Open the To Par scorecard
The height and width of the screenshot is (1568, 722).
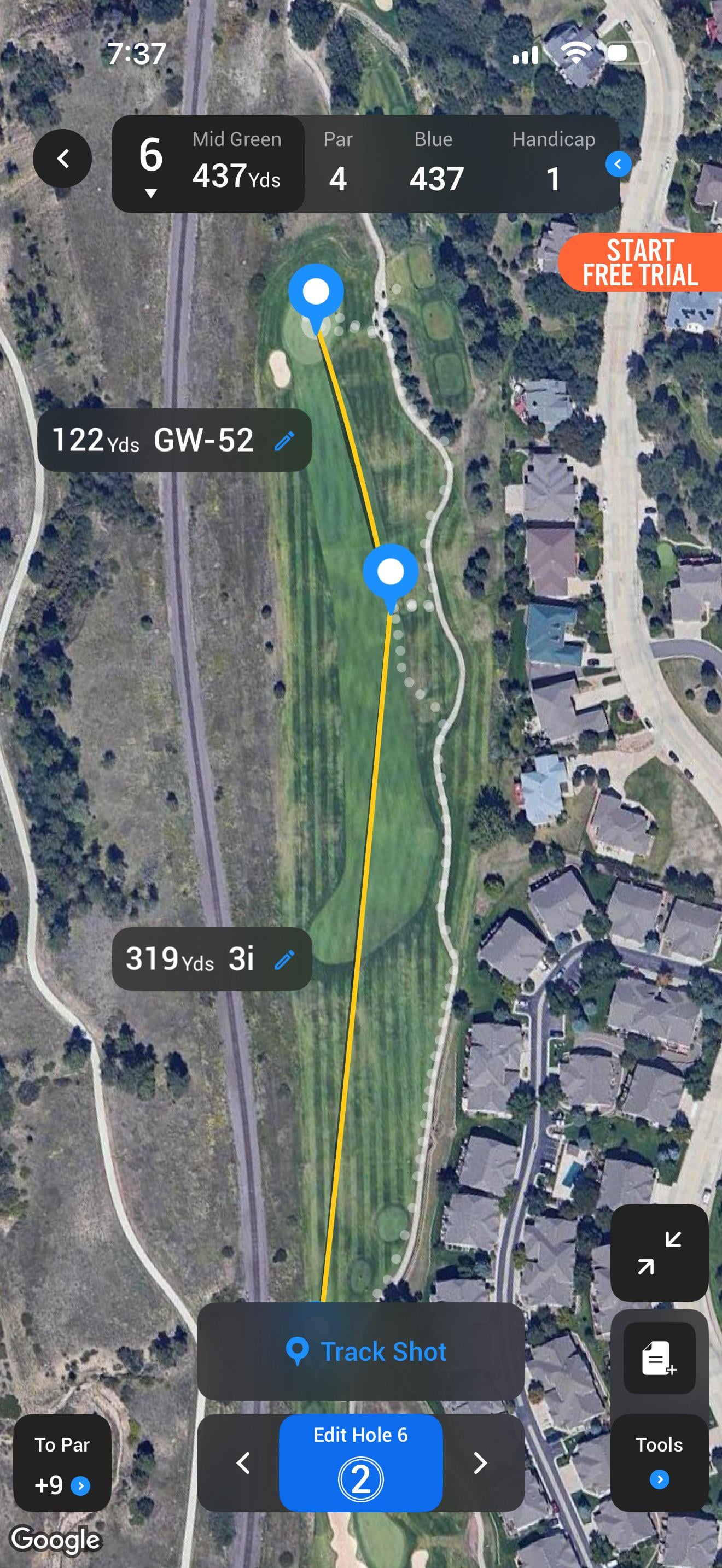62,1462
